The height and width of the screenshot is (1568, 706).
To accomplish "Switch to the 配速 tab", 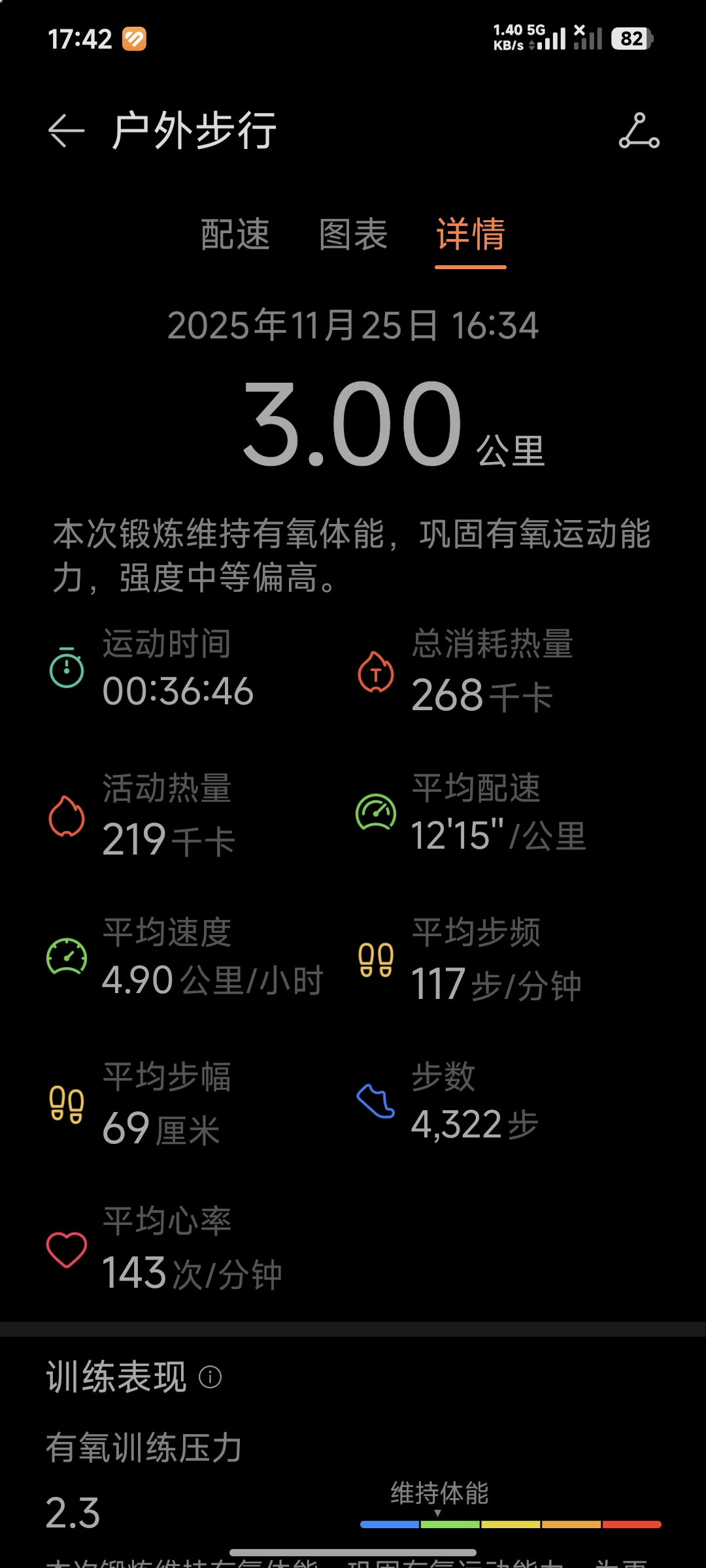I will click(x=235, y=234).
